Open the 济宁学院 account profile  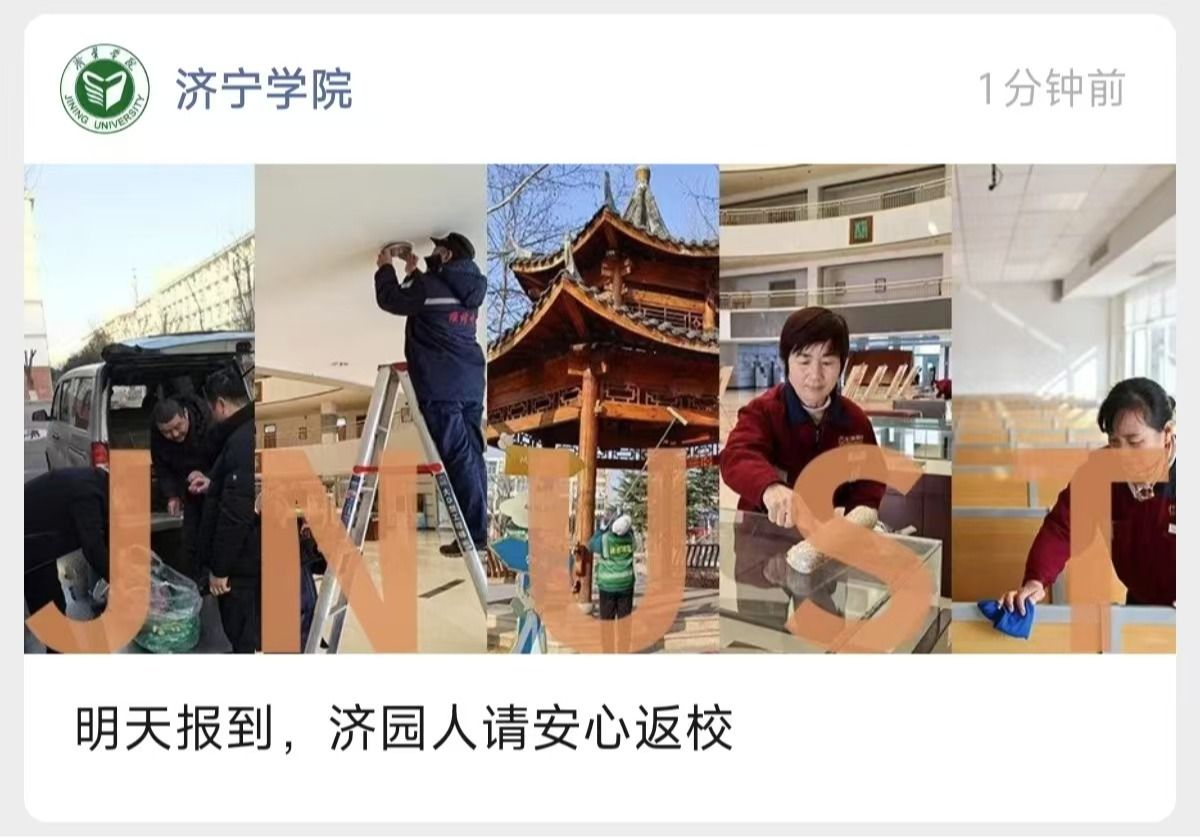(263, 90)
